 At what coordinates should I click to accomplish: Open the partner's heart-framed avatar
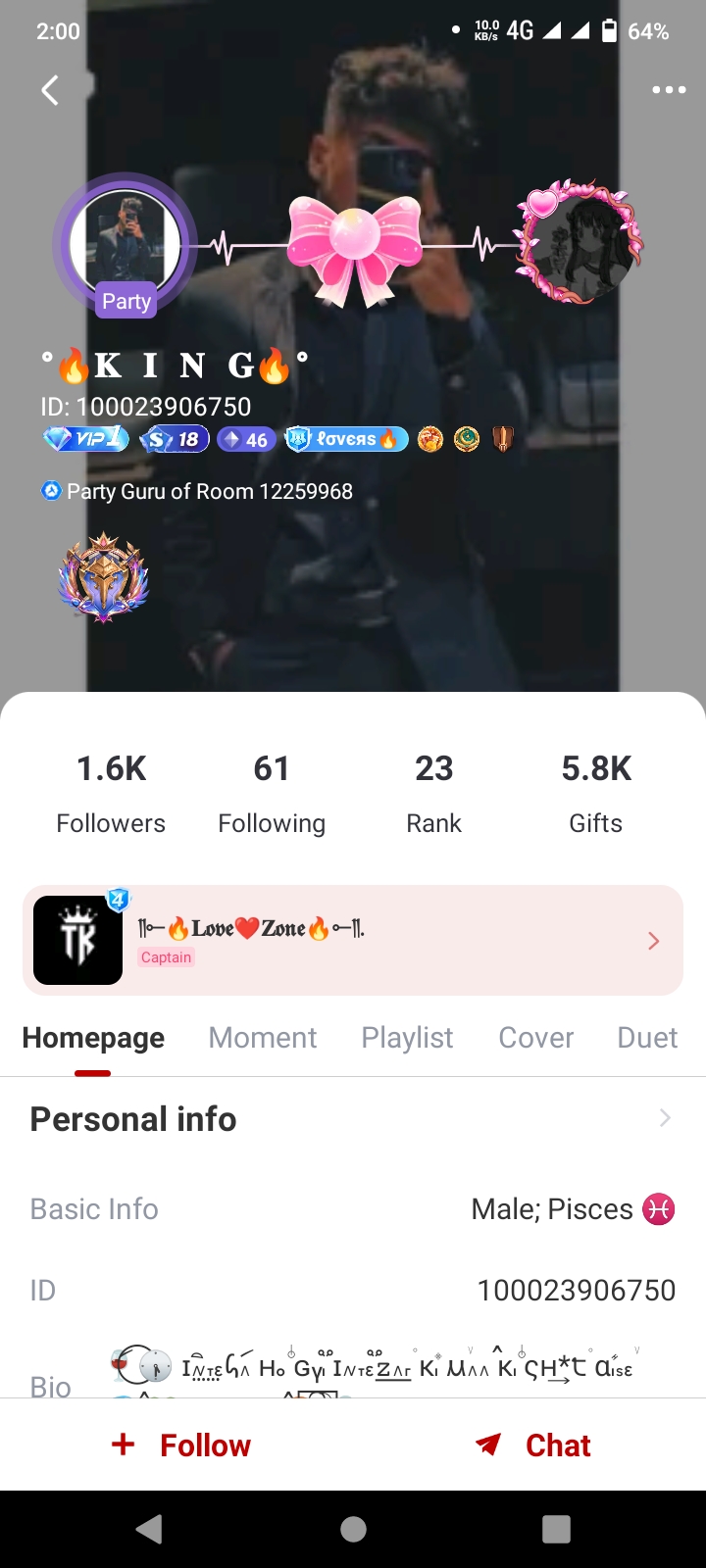click(x=577, y=242)
